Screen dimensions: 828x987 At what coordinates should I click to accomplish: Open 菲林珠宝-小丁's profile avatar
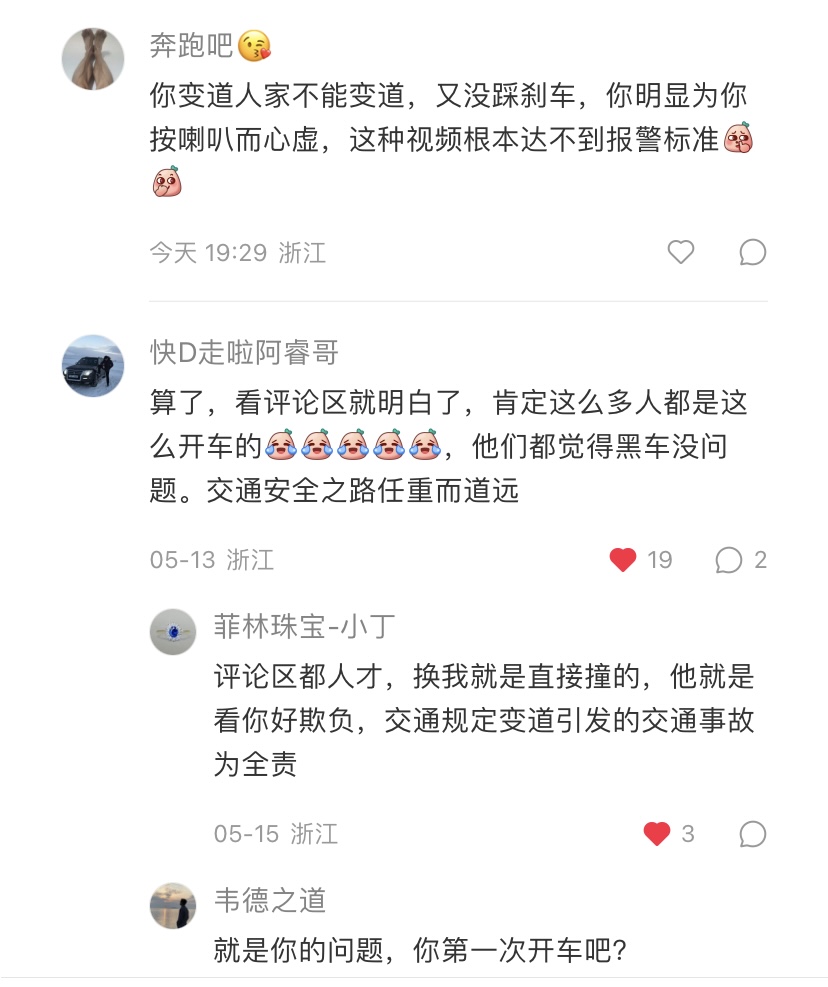pos(172,632)
